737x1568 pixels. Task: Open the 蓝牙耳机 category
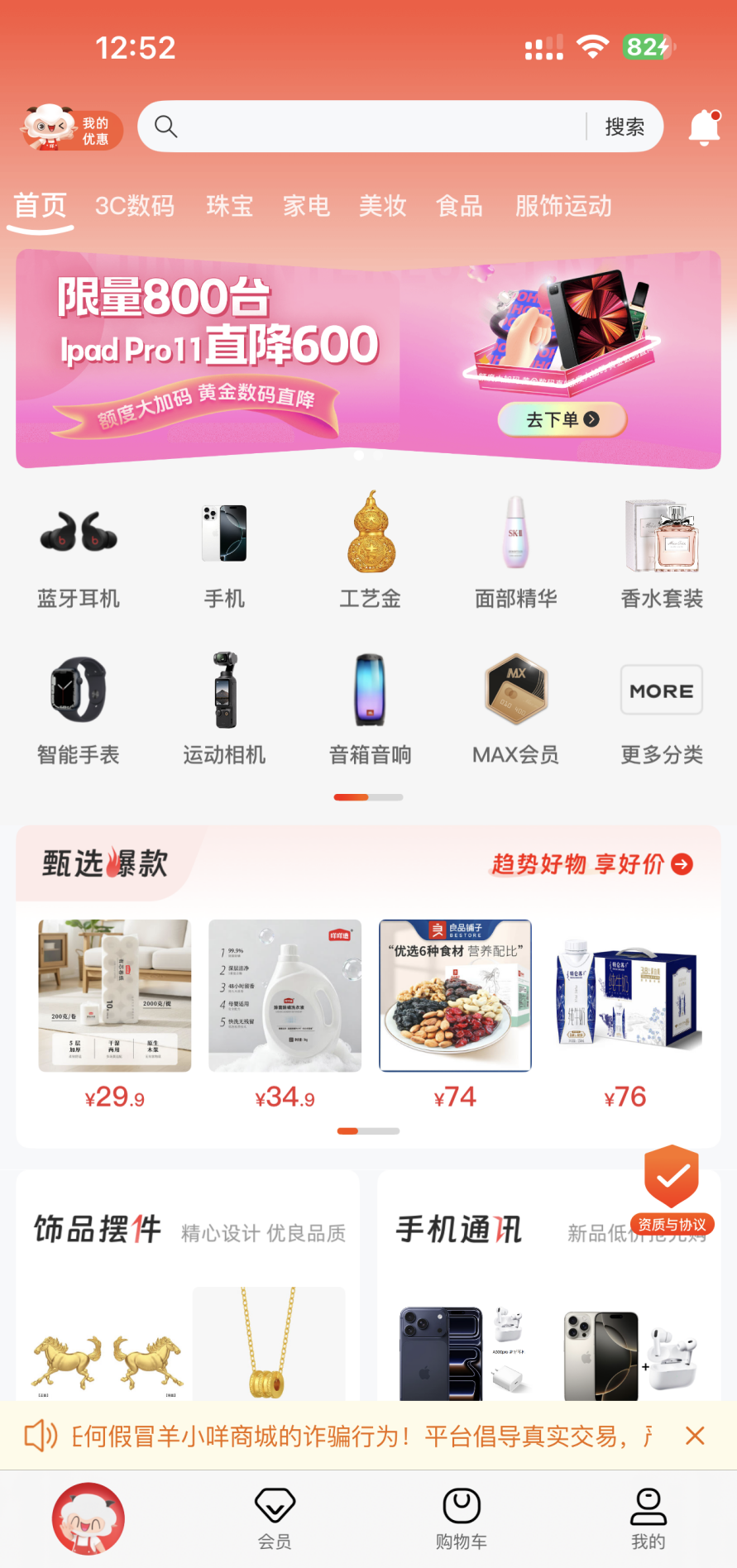(79, 550)
